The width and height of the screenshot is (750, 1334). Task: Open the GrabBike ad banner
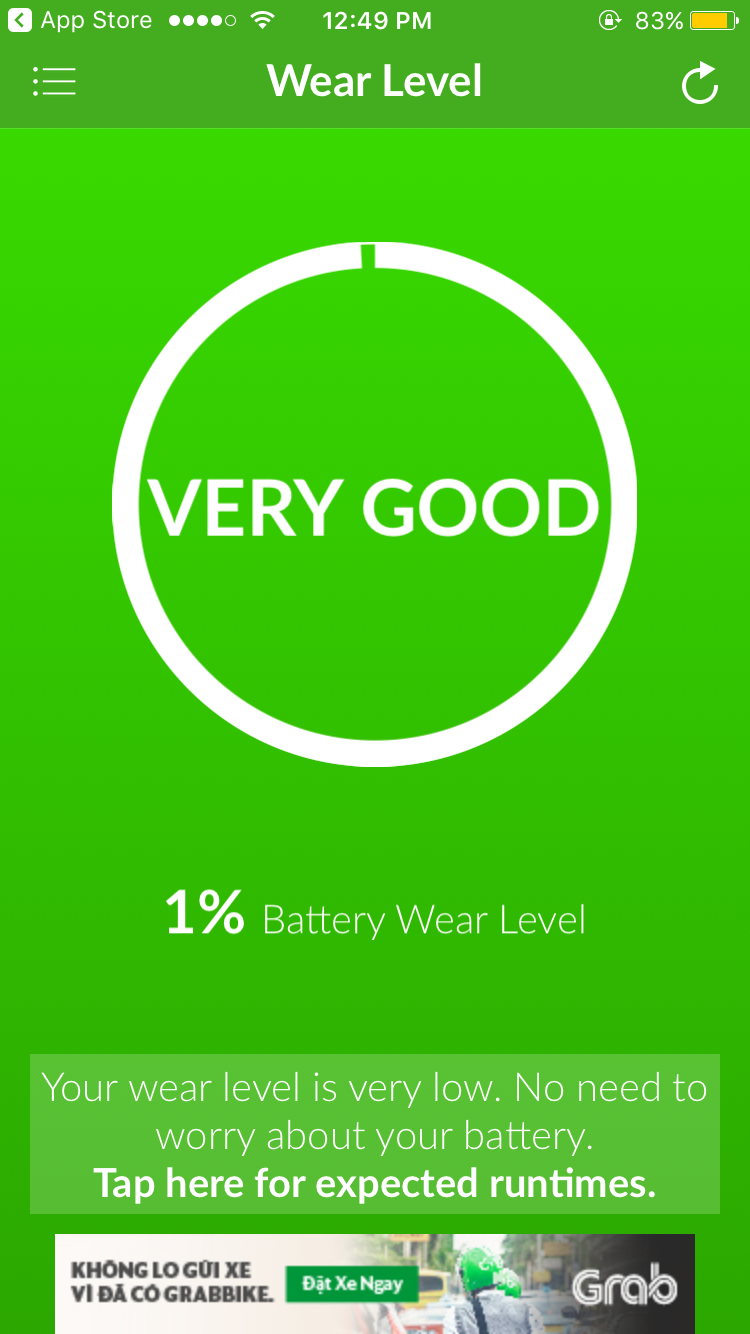click(x=375, y=1283)
